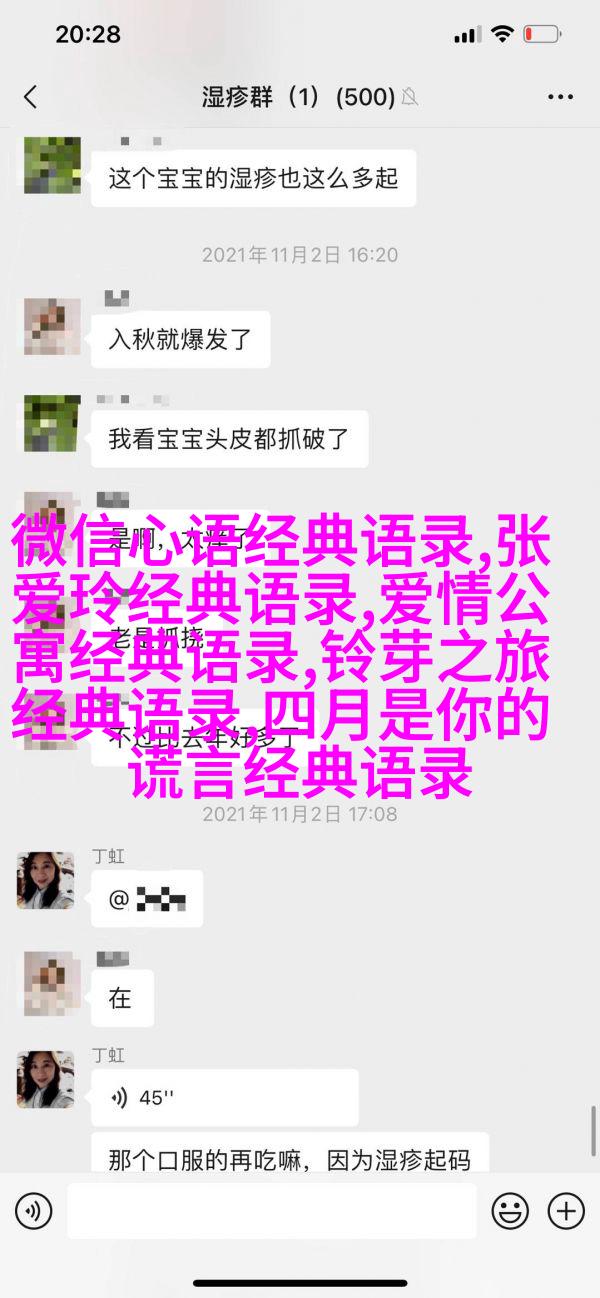
Task: Open the plus attachment menu
Action: point(566,1211)
